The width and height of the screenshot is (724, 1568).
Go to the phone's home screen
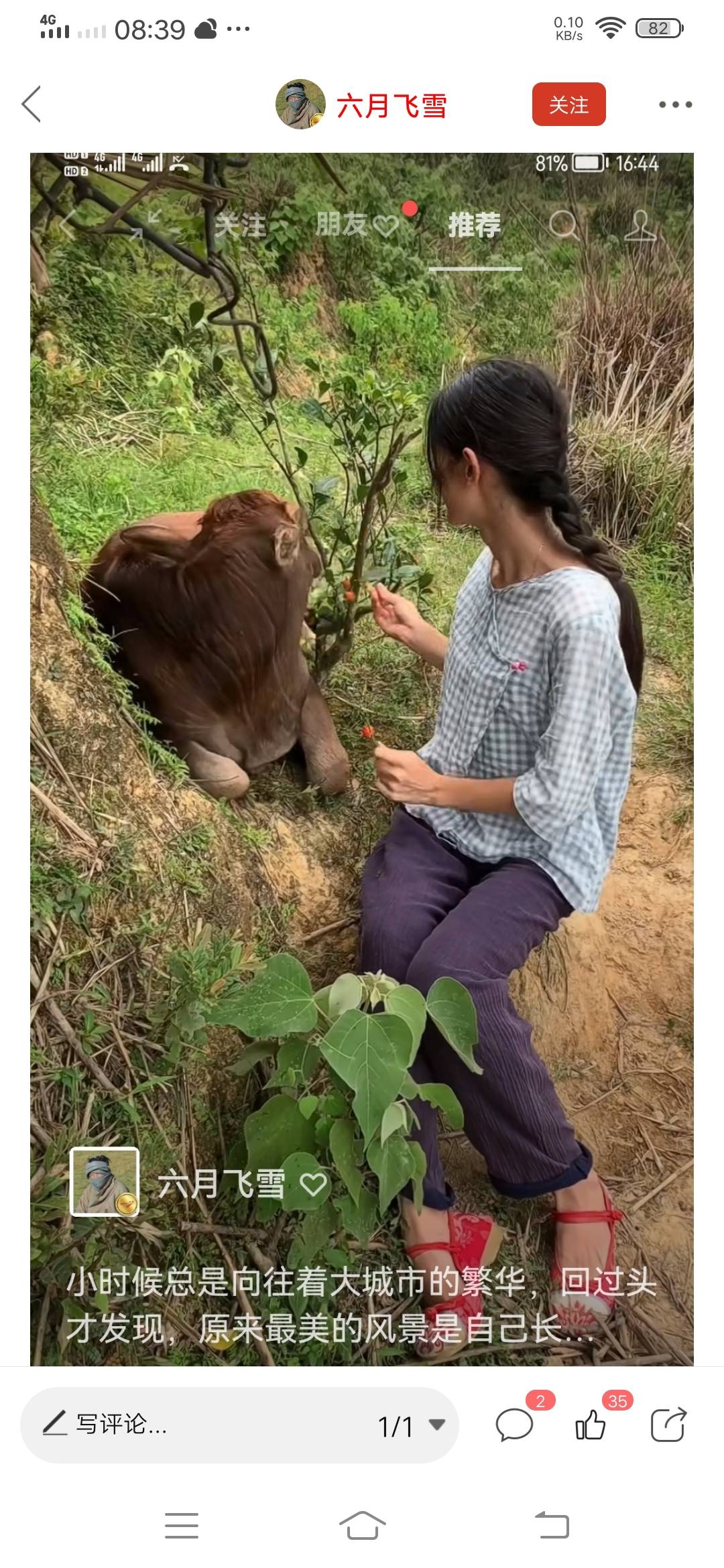[362, 1526]
